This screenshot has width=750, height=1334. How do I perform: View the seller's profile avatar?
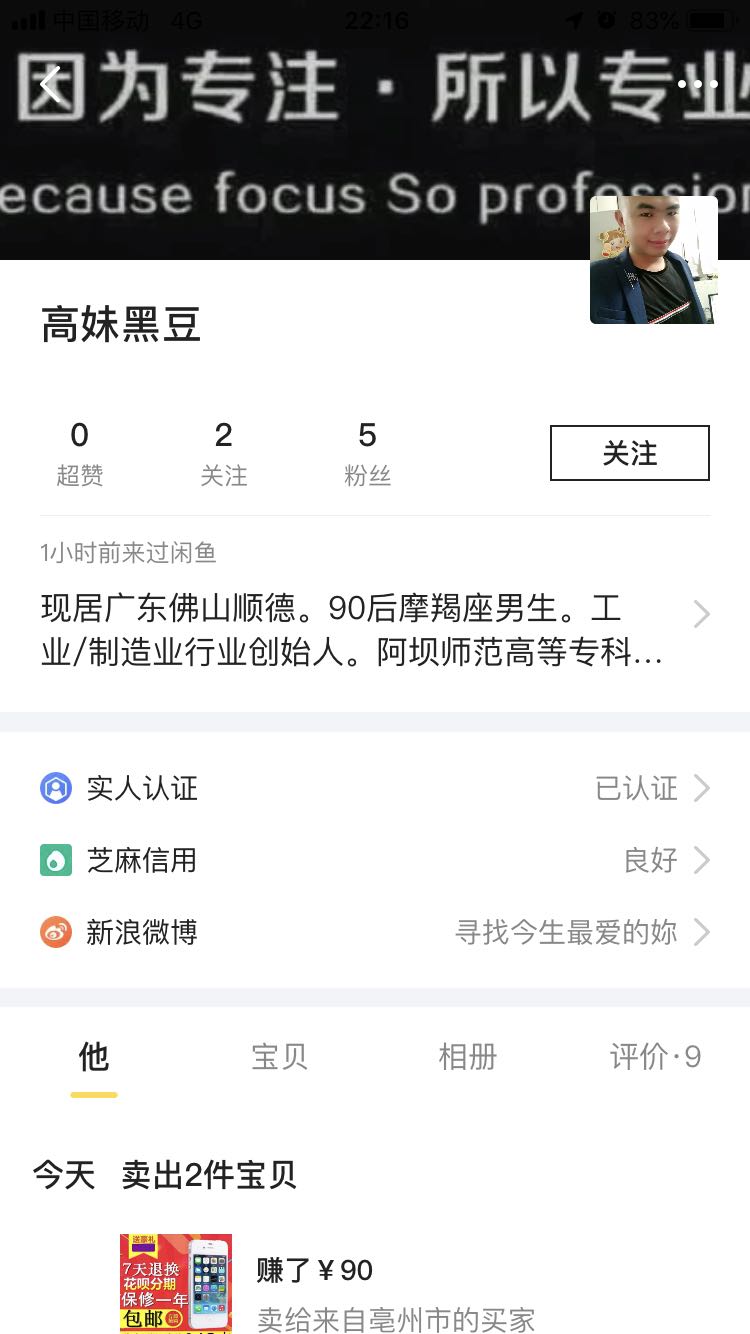[x=653, y=260]
